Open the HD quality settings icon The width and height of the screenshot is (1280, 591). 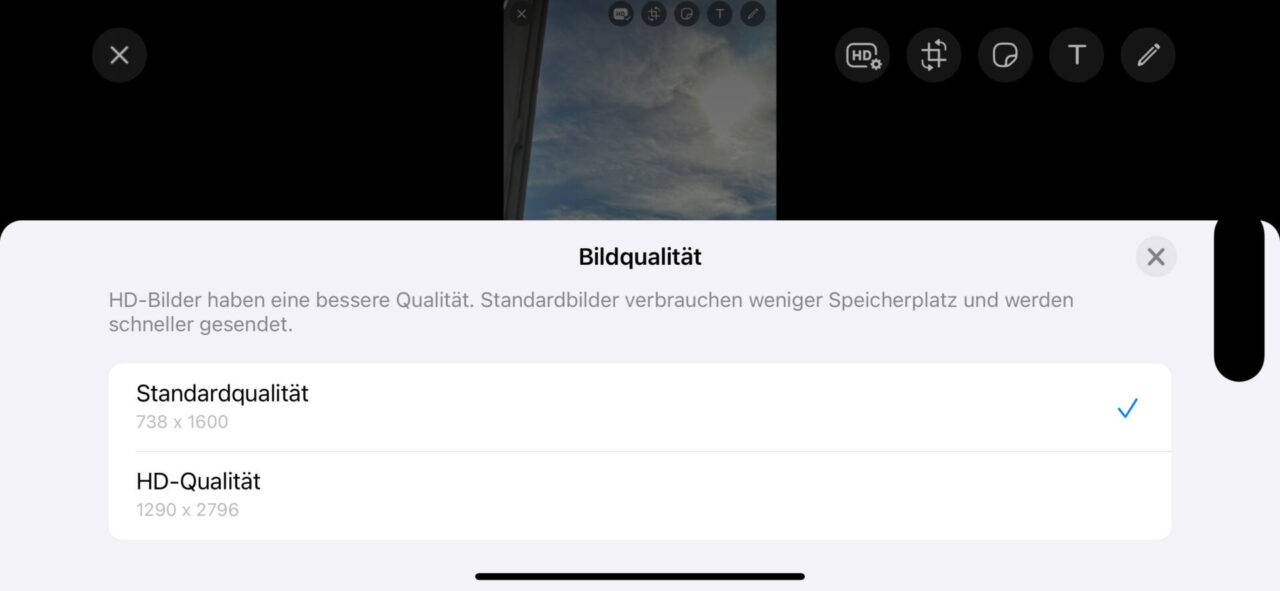coord(862,55)
